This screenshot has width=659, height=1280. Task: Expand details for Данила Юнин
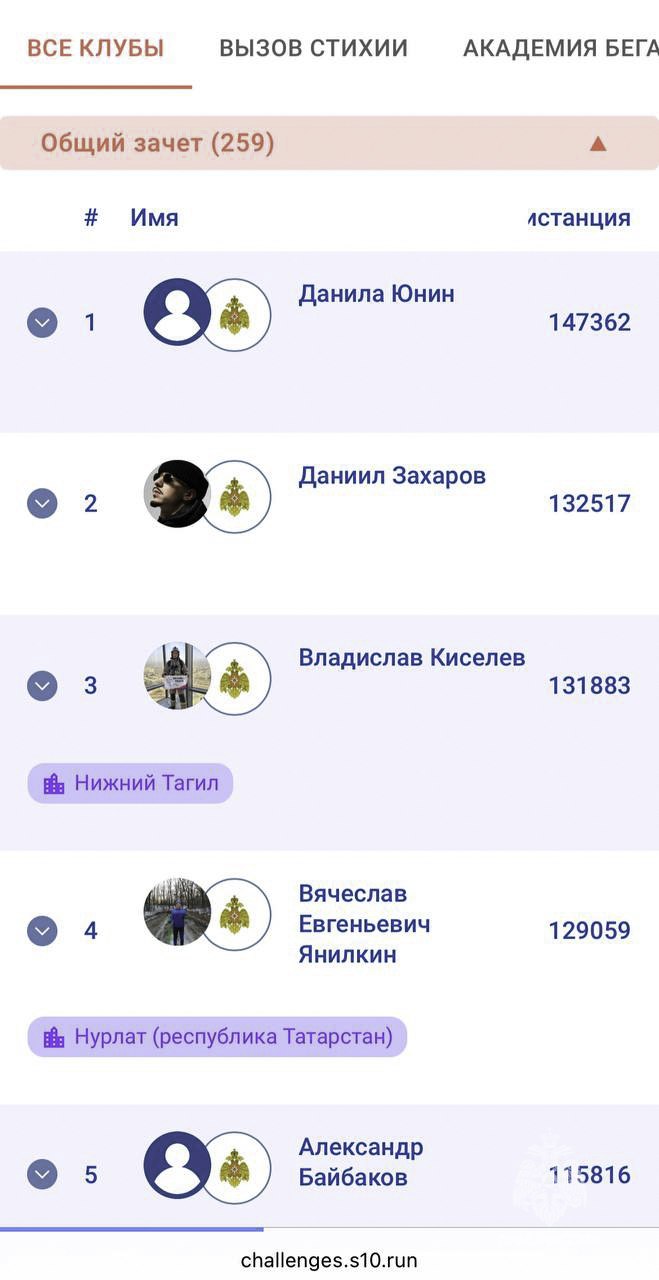[42, 323]
